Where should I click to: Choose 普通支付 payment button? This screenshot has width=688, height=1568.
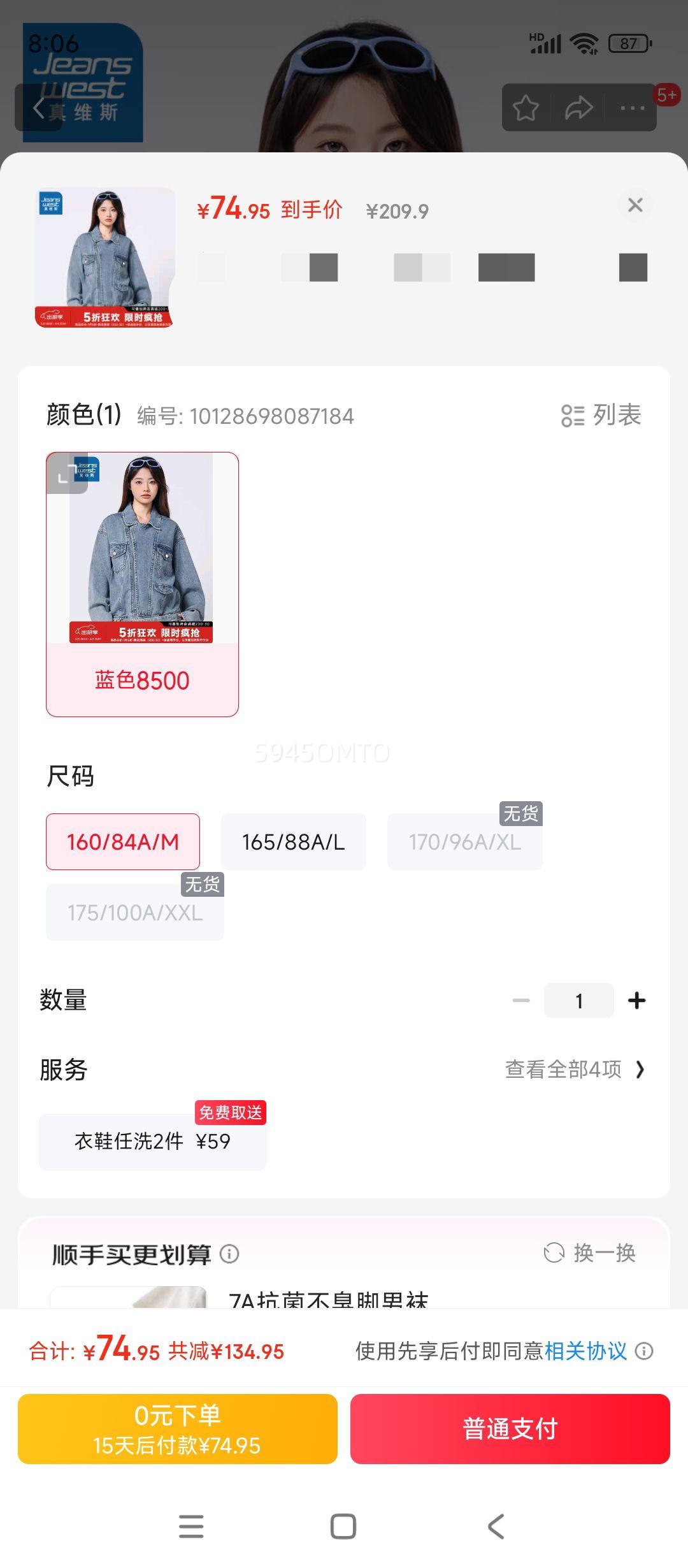point(512,1428)
